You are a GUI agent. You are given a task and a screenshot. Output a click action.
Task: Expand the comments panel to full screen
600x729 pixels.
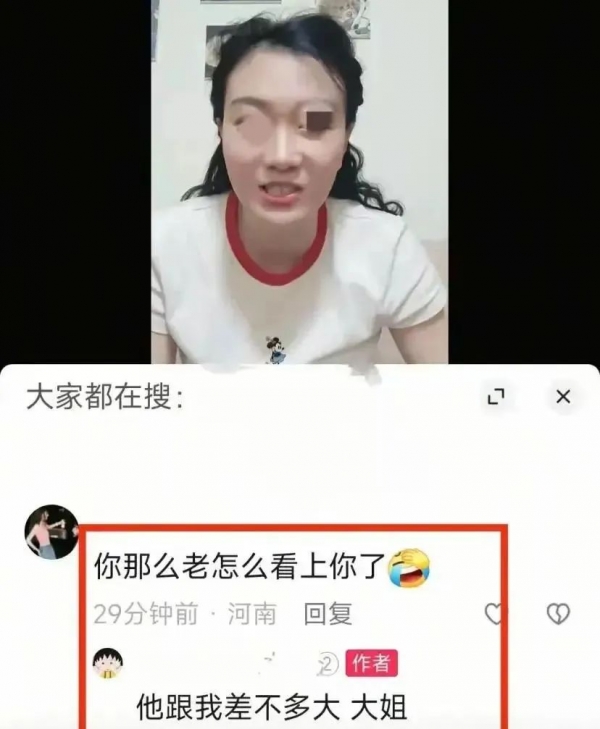click(x=496, y=397)
